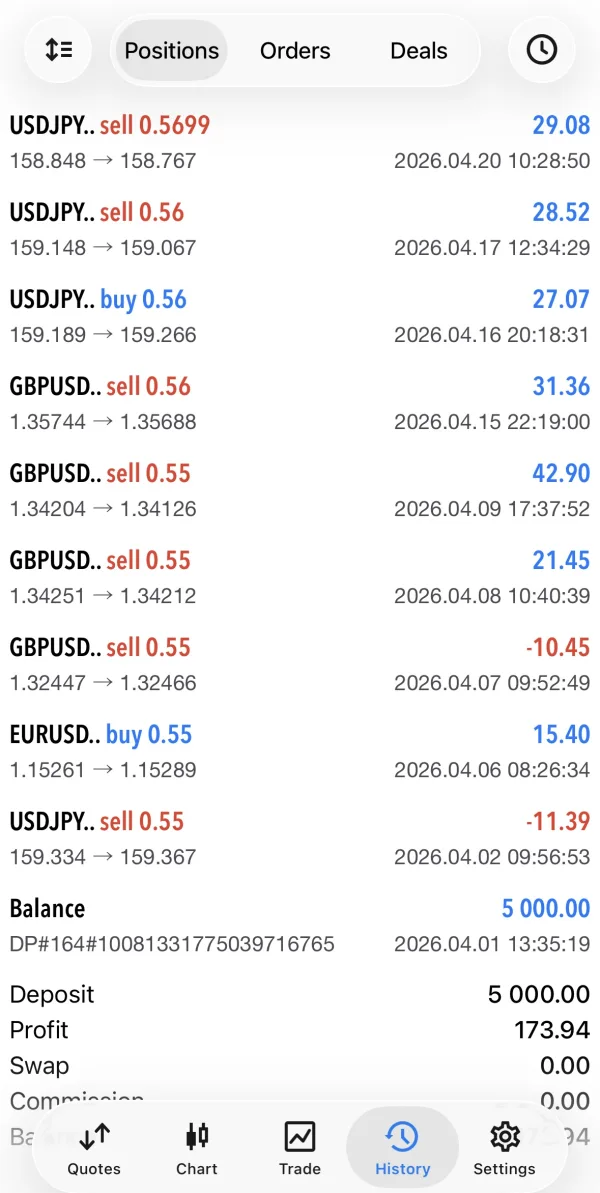Viewport: 600px width, 1193px height.
Task: Open the Chart tab
Action: [x=197, y=1148]
